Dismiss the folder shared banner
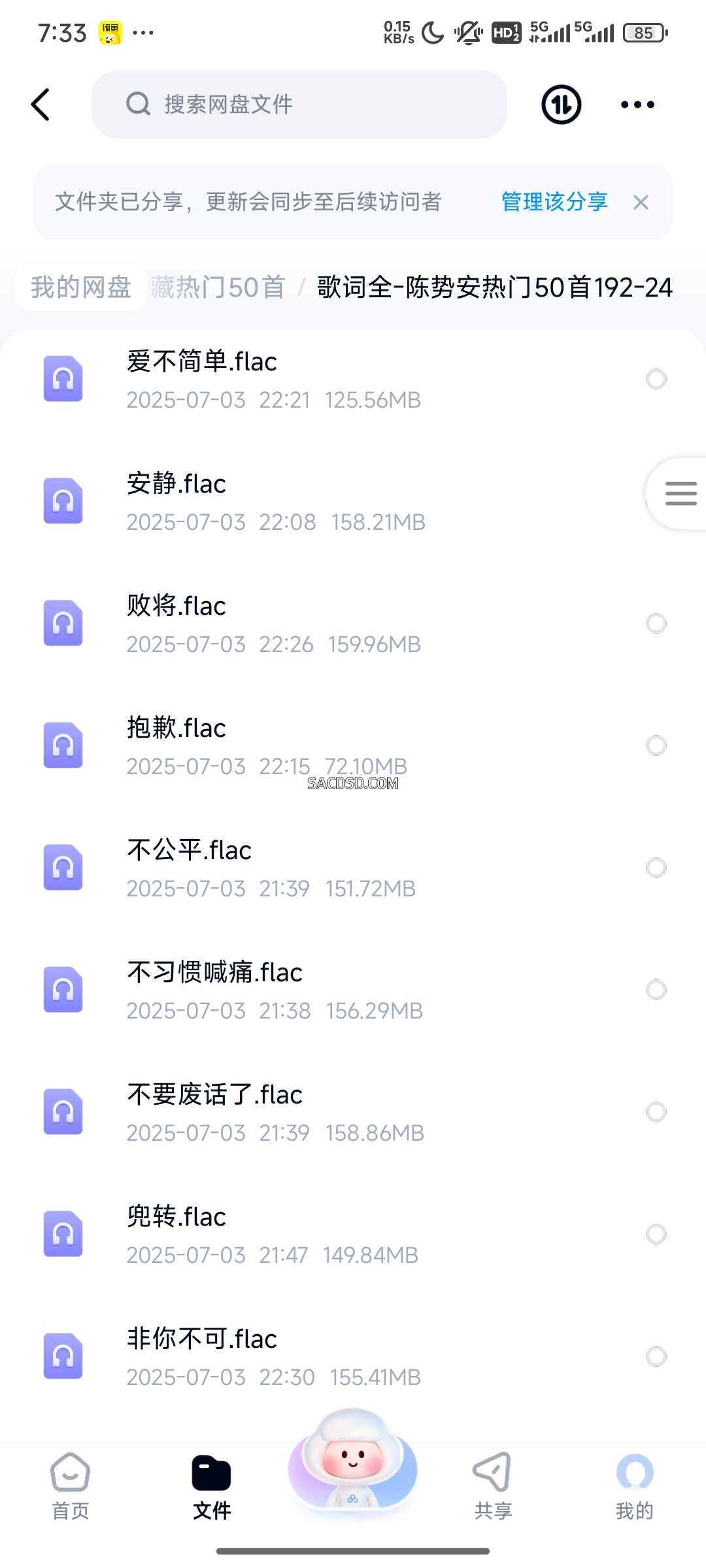706x1568 pixels. 641,203
